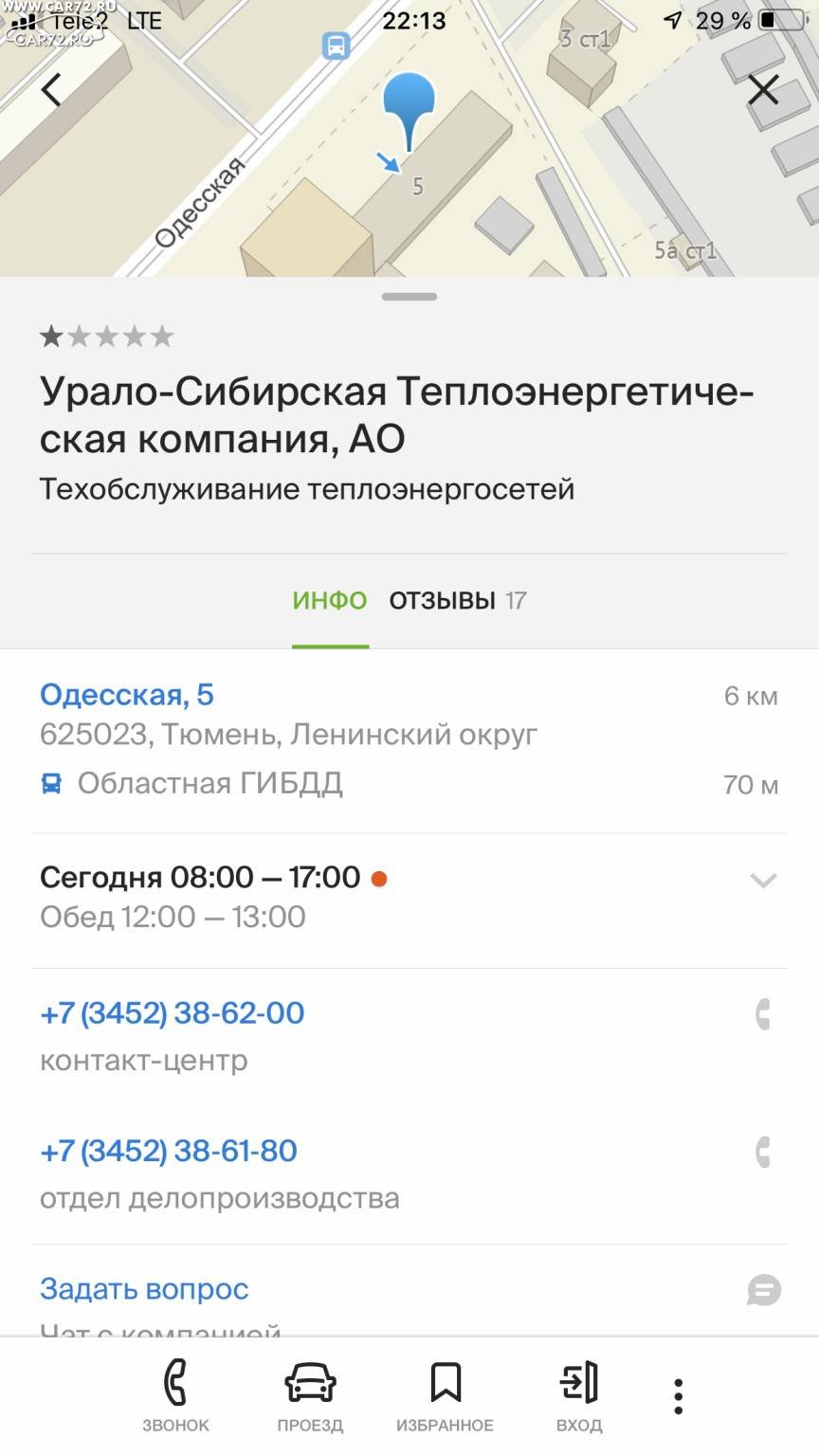Go back using the left arrow
The width and height of the screenshot is (819, 1456).
[52, 90]
